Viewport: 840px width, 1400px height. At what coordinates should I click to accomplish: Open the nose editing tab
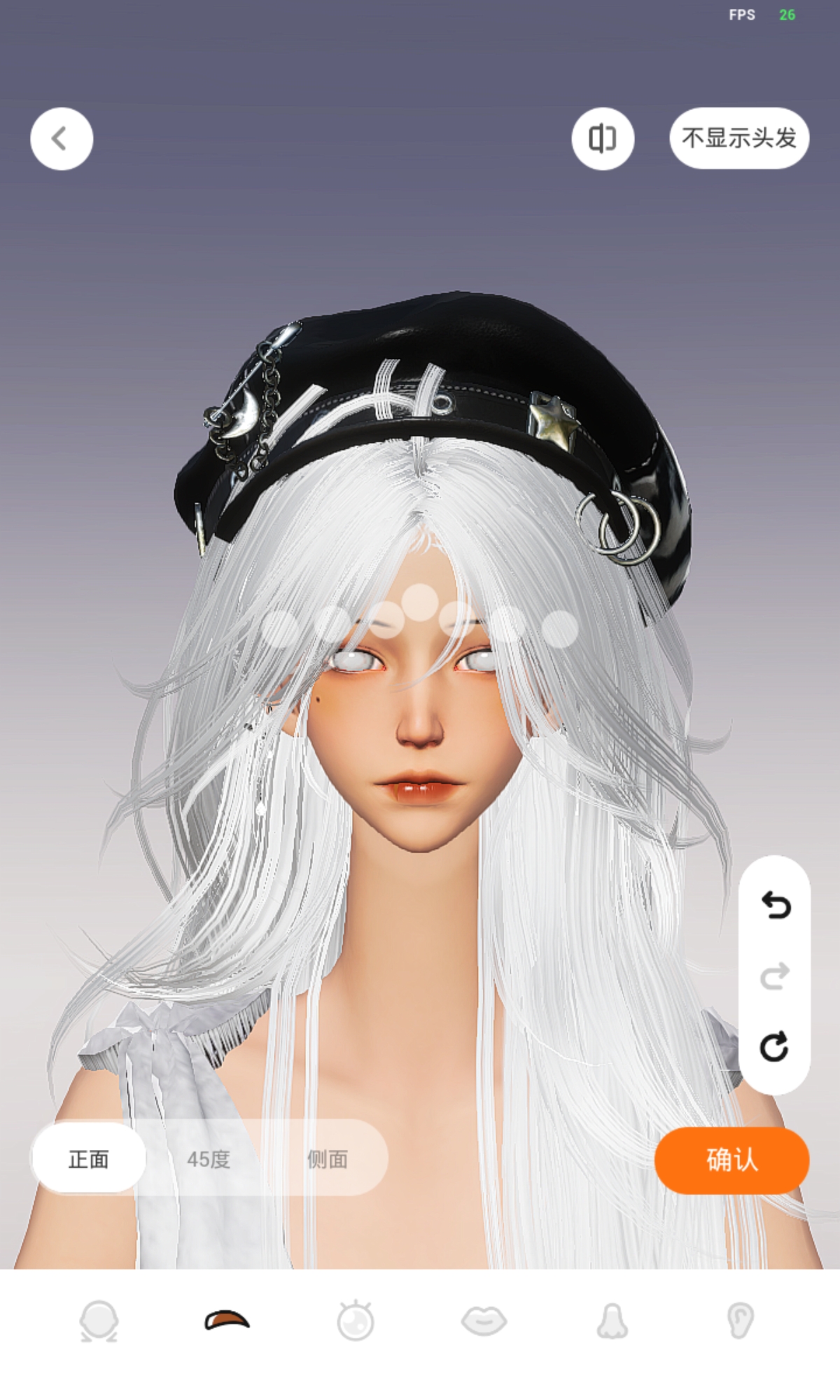tap(612, 1321)
